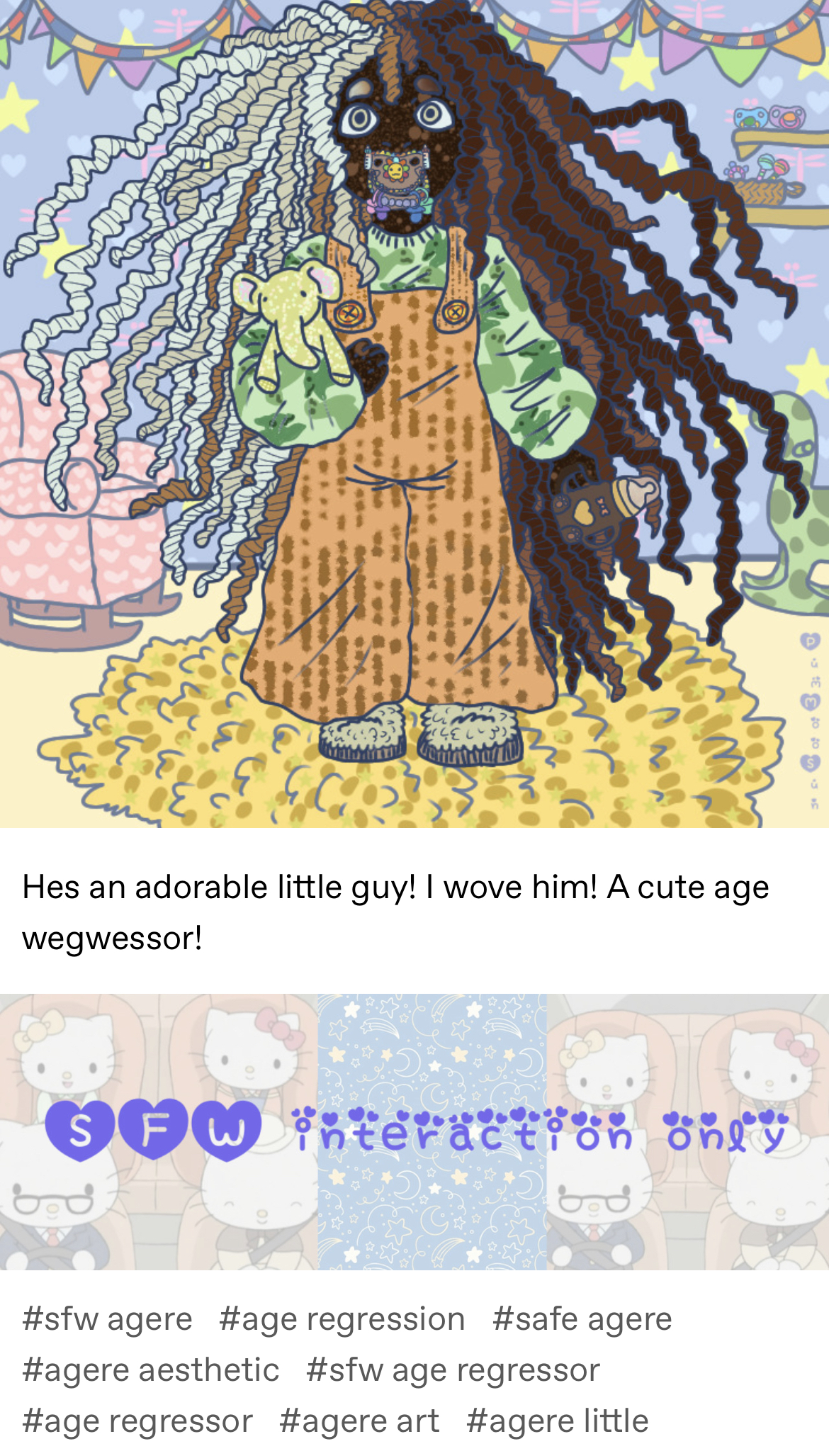
Task: Open the #sfw agere tag
Action: tap(107, 1319)
